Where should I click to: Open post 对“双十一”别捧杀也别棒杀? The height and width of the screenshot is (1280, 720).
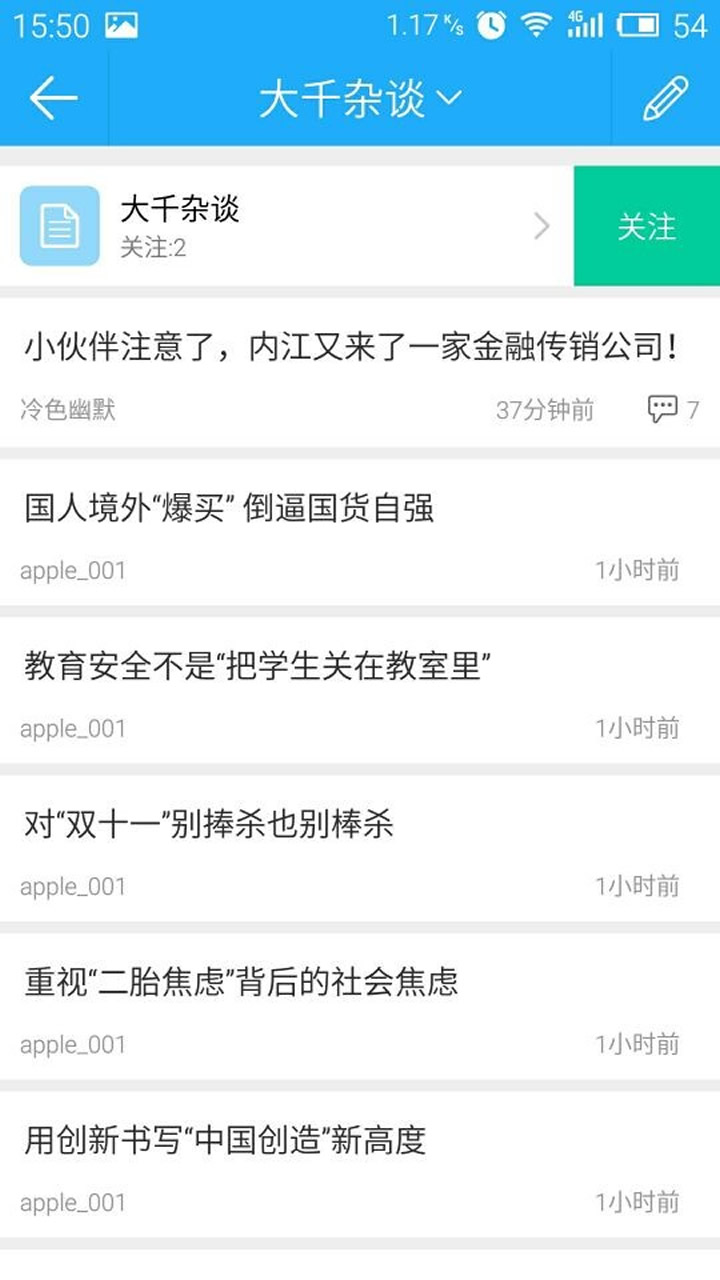tap(210, 825)
